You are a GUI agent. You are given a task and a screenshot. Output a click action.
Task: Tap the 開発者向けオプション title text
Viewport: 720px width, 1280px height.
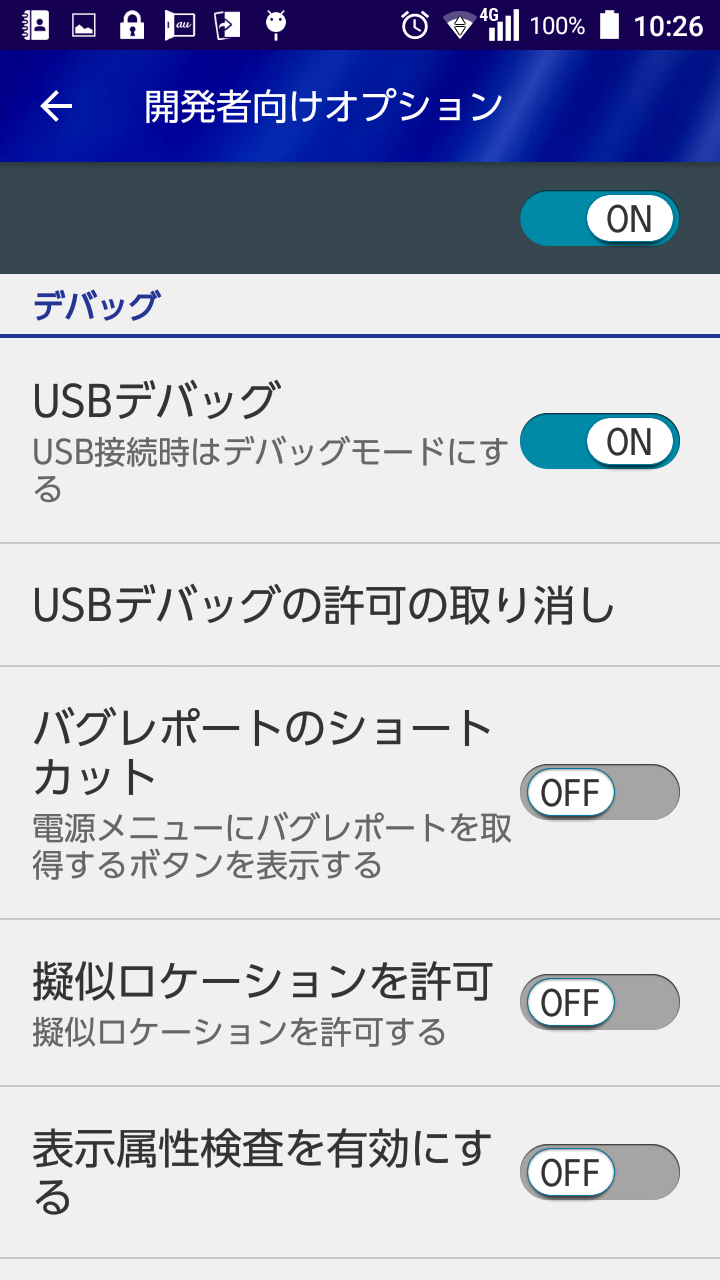(320, 105)
